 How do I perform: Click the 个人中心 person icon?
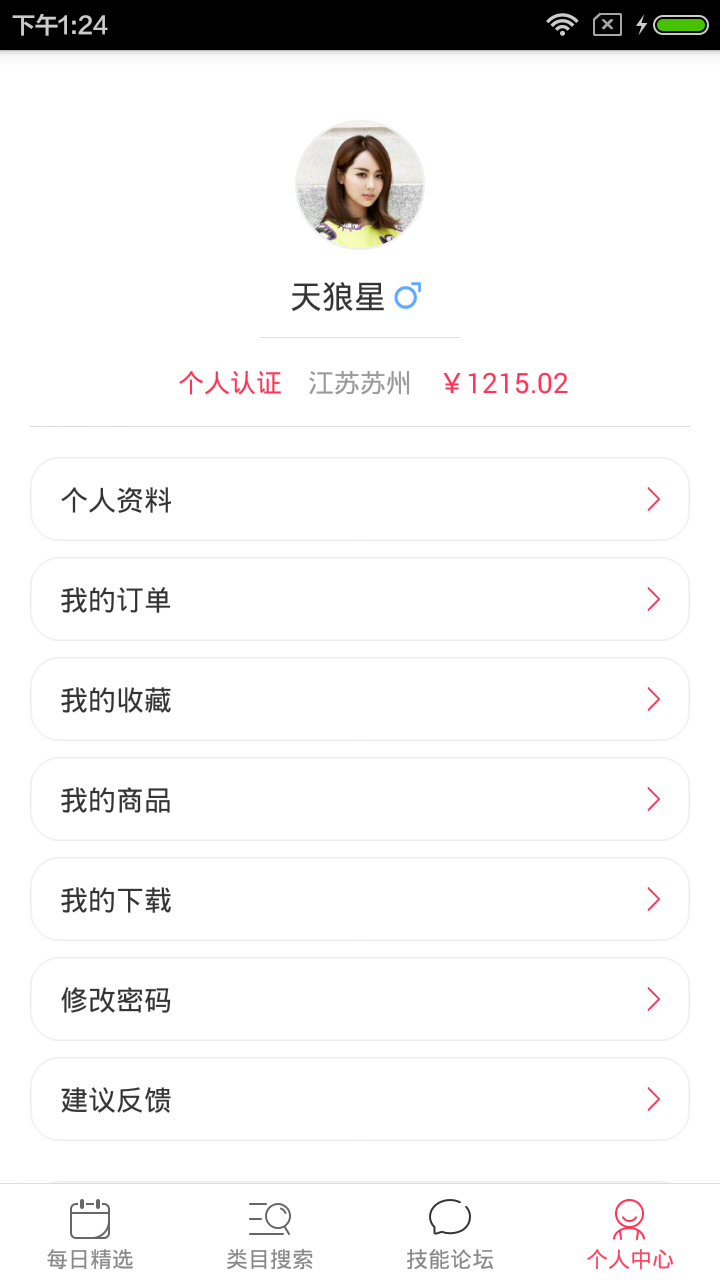(629, 1218)
